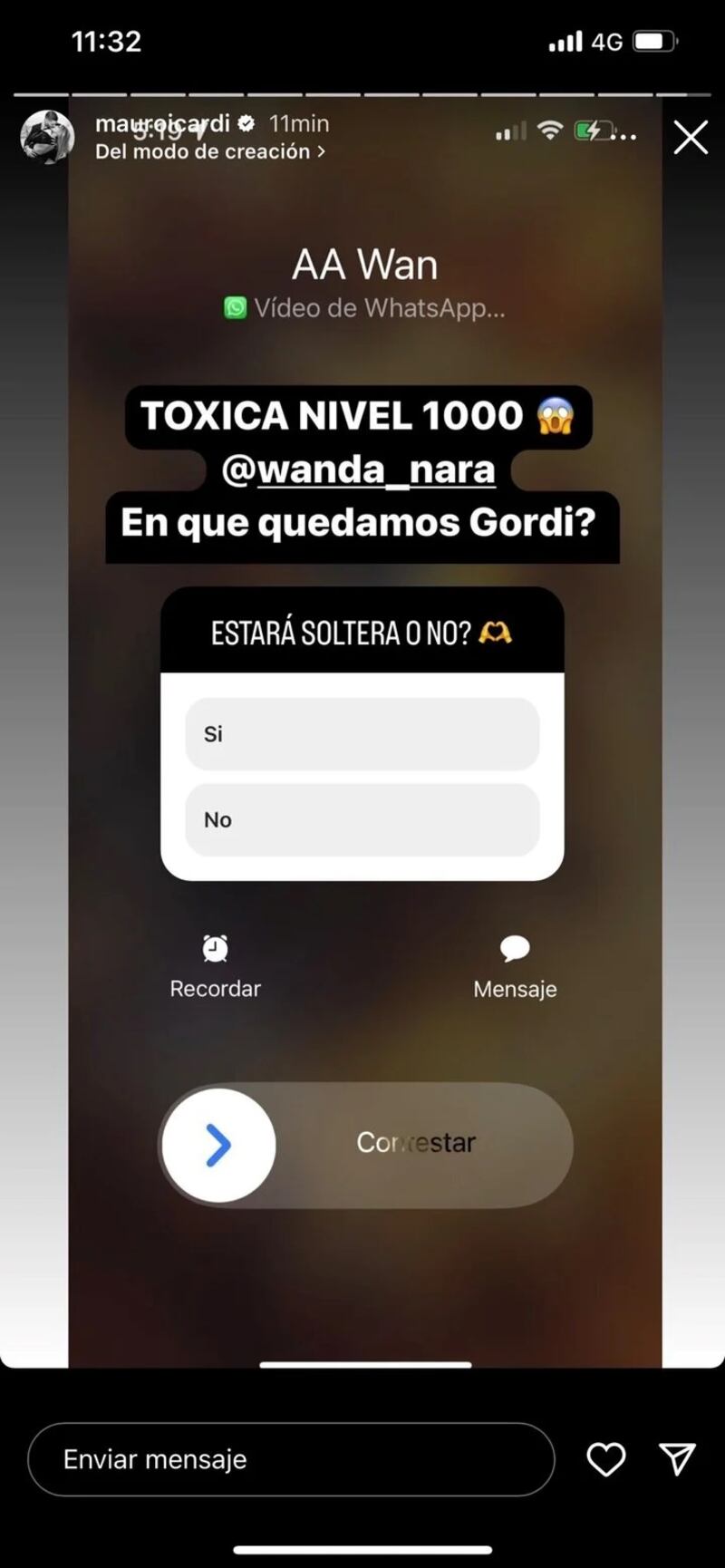The width and height of the screenshot is (725, 1568).
Task: Tap the Recordar alarm reminder icon
Action: [216, 948]
